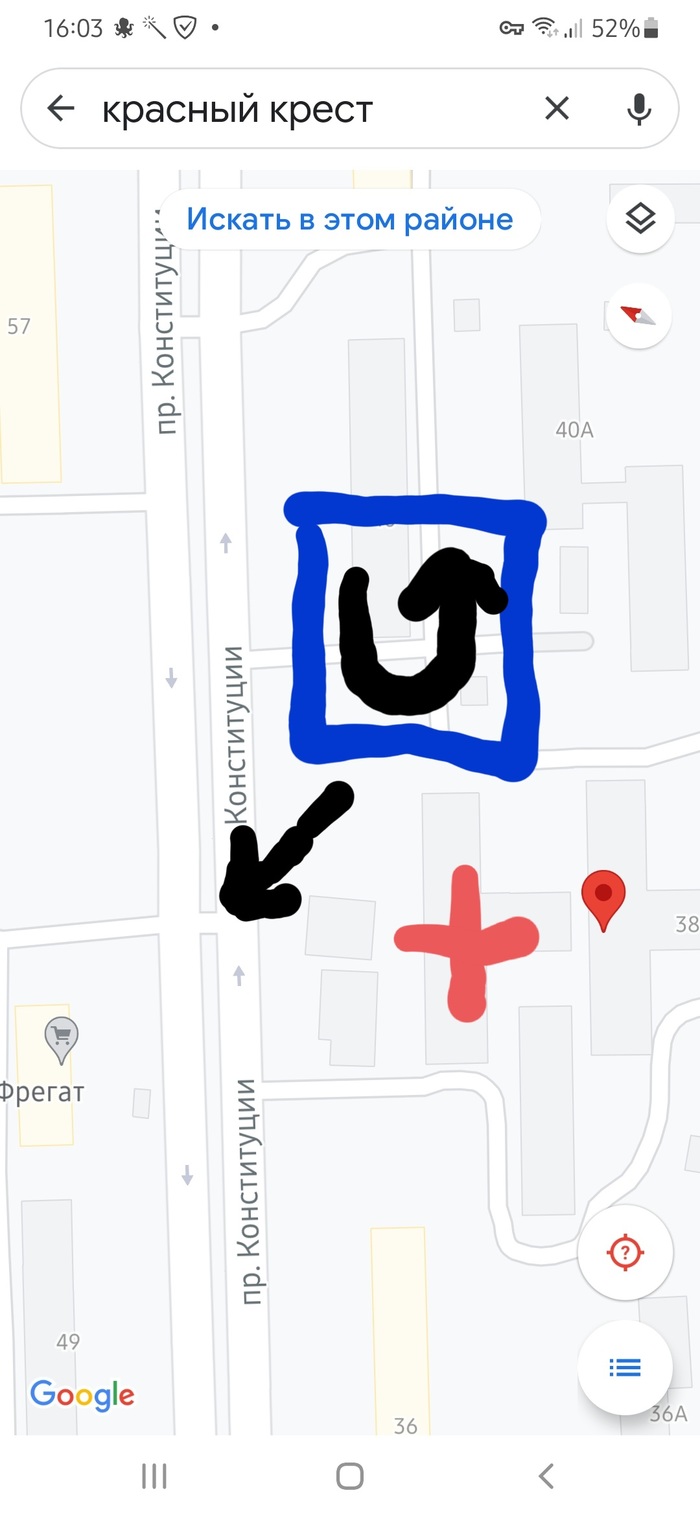700x1517 pixels.
Task: Go to the home screen
Action: pos(349,1476)
